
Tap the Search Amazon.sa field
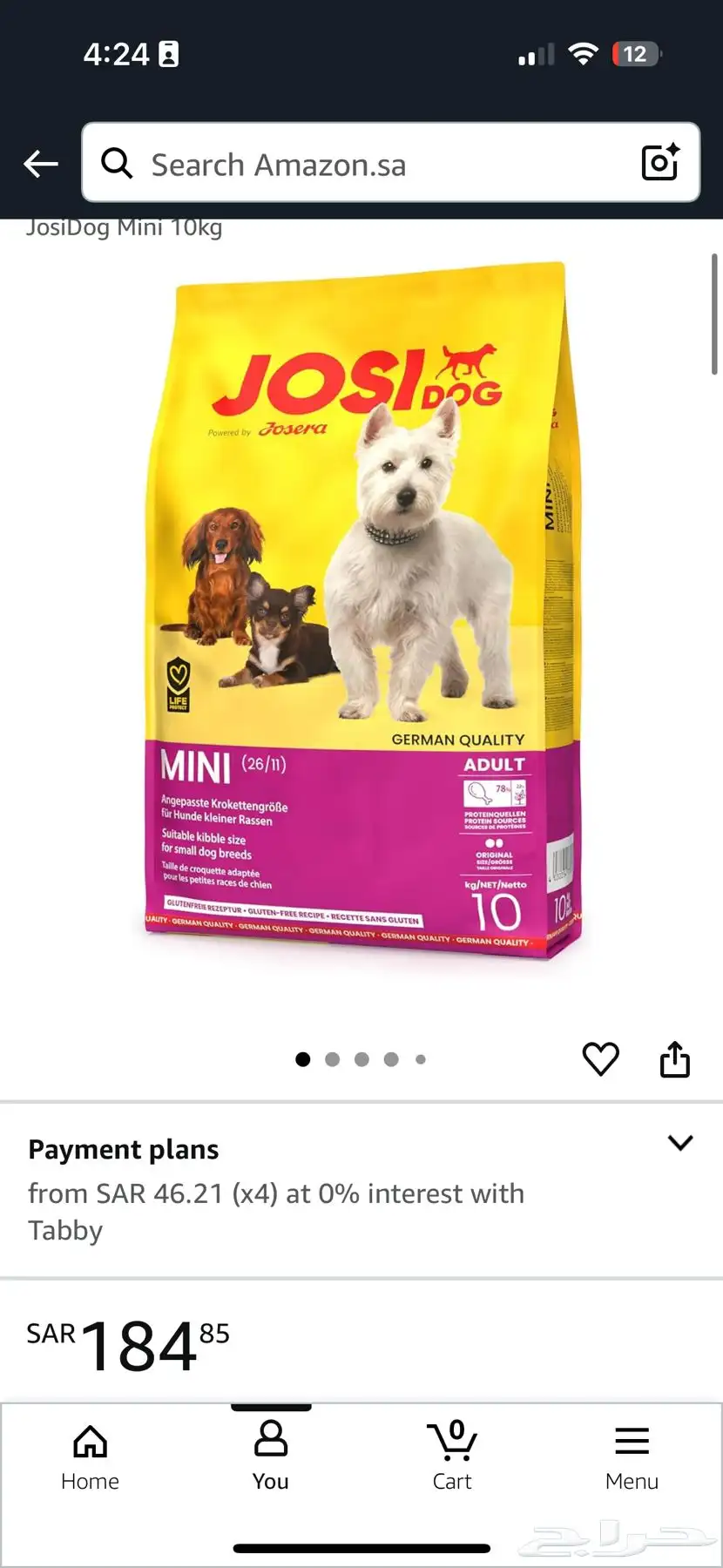(366, 165)
